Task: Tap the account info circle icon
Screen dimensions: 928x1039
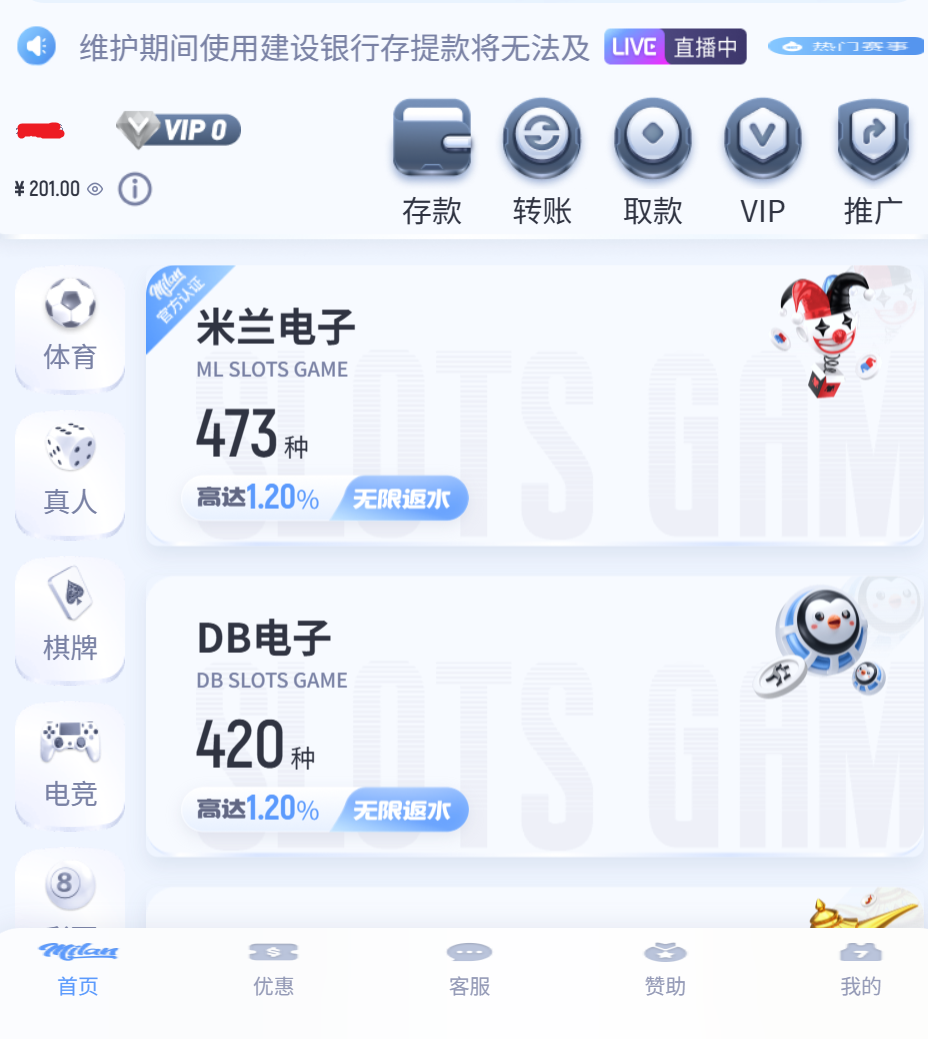Action: tap(134, 190)
